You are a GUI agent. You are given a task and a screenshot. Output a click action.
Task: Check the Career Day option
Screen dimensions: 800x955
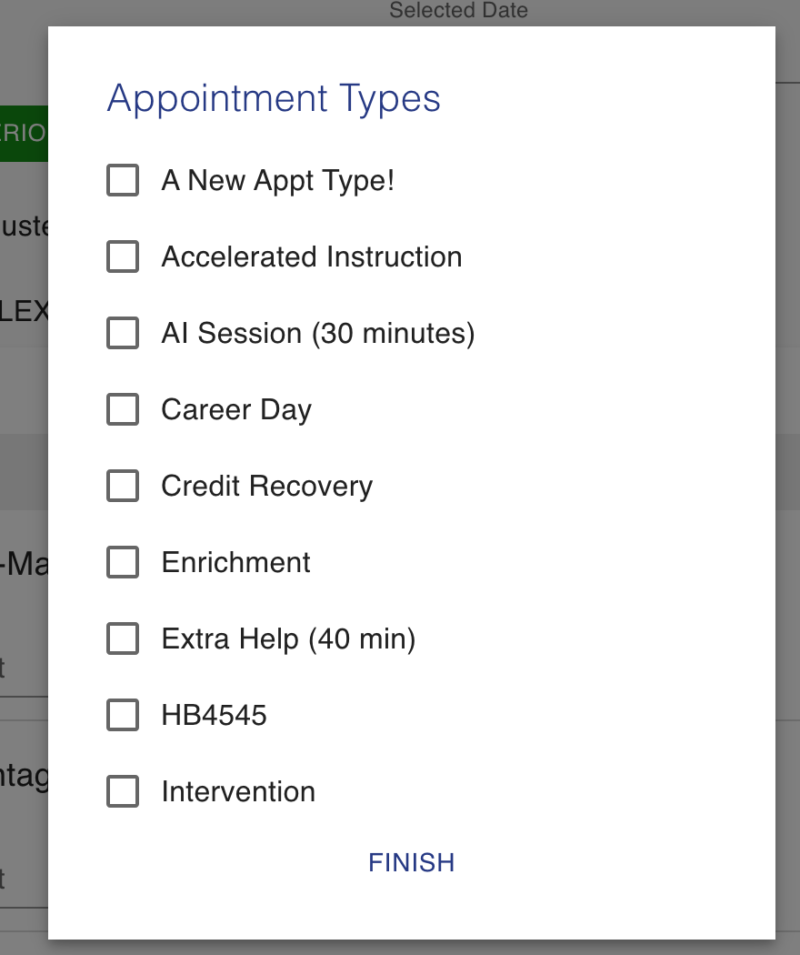122,409
